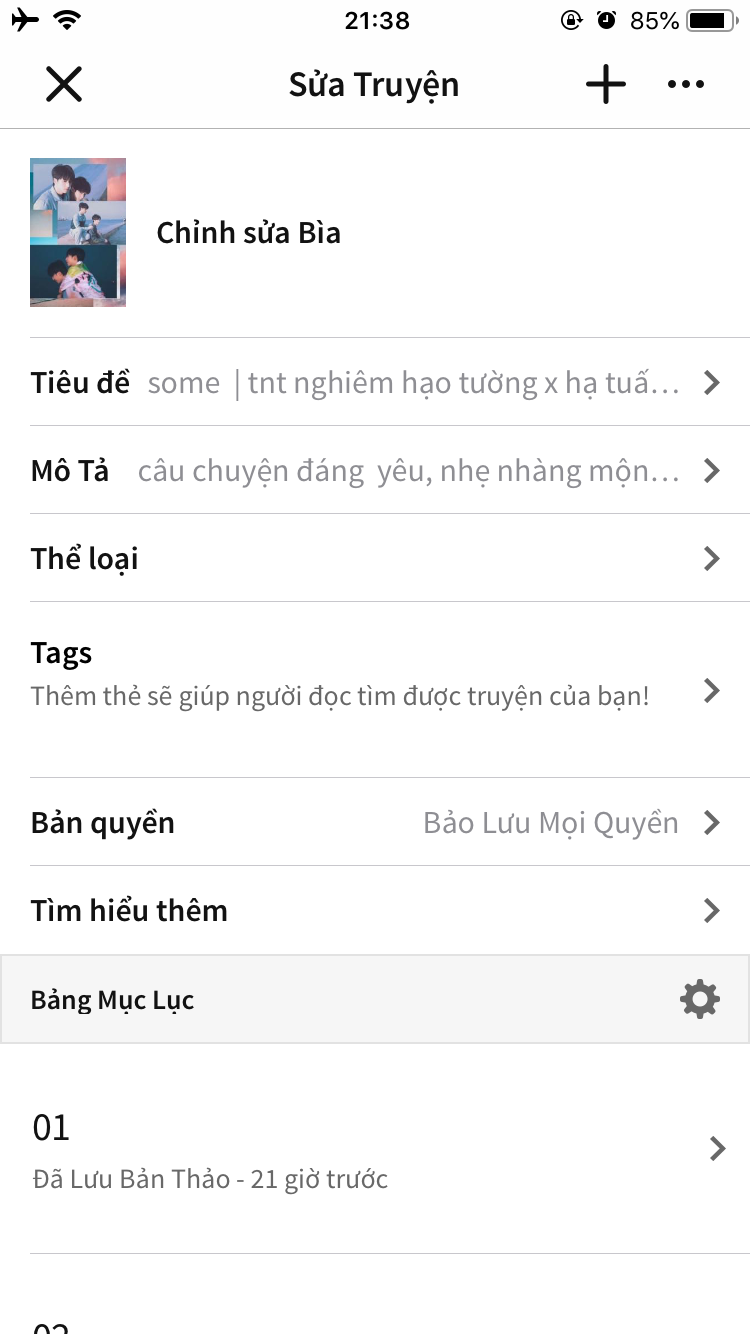Image resolution: width=750 pixels, height=1334 pixels.
Task: Change Bản quyền copyright setting
Action: (375, 823)
